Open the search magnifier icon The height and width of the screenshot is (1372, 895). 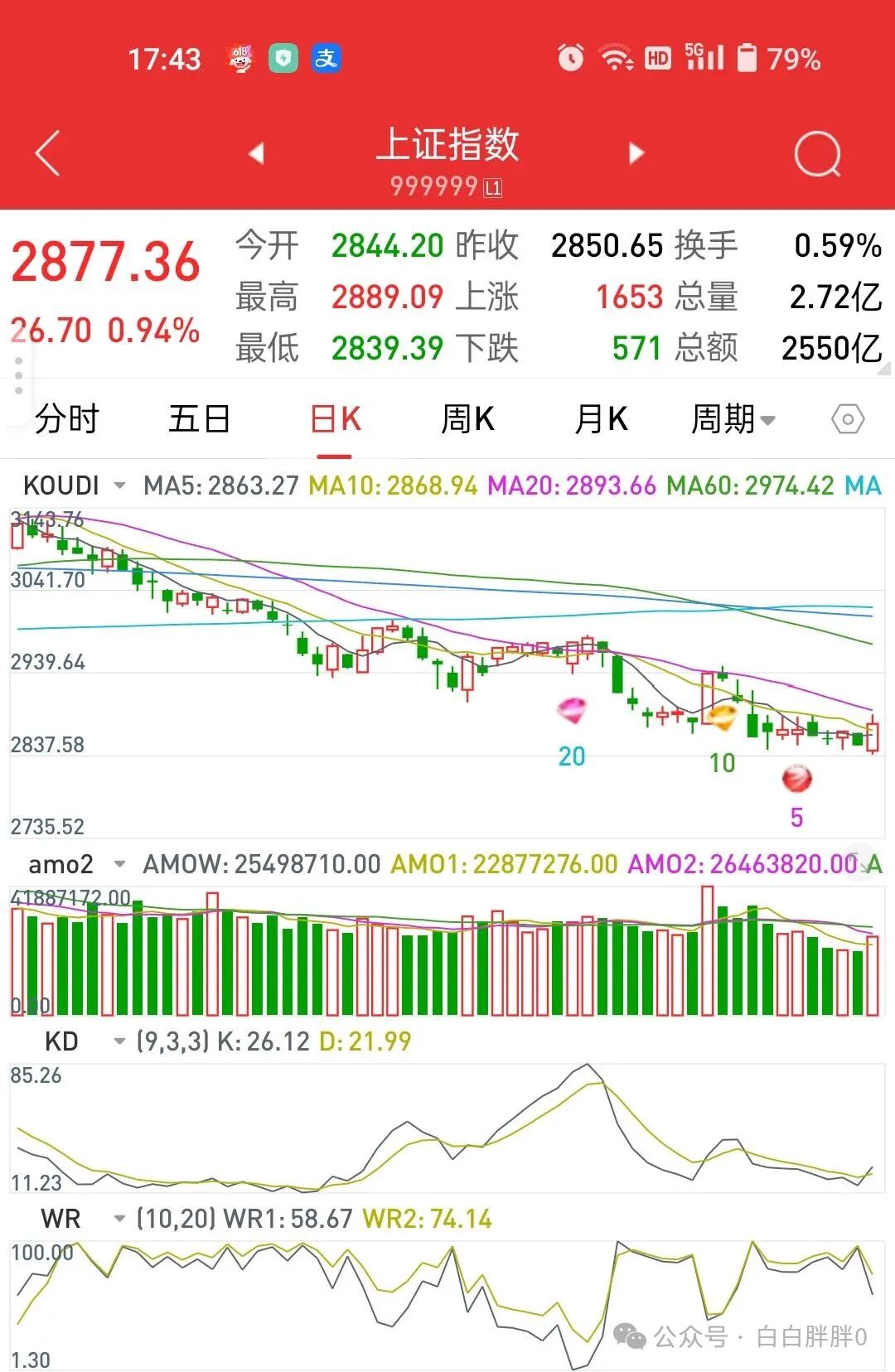pos(817,153)
